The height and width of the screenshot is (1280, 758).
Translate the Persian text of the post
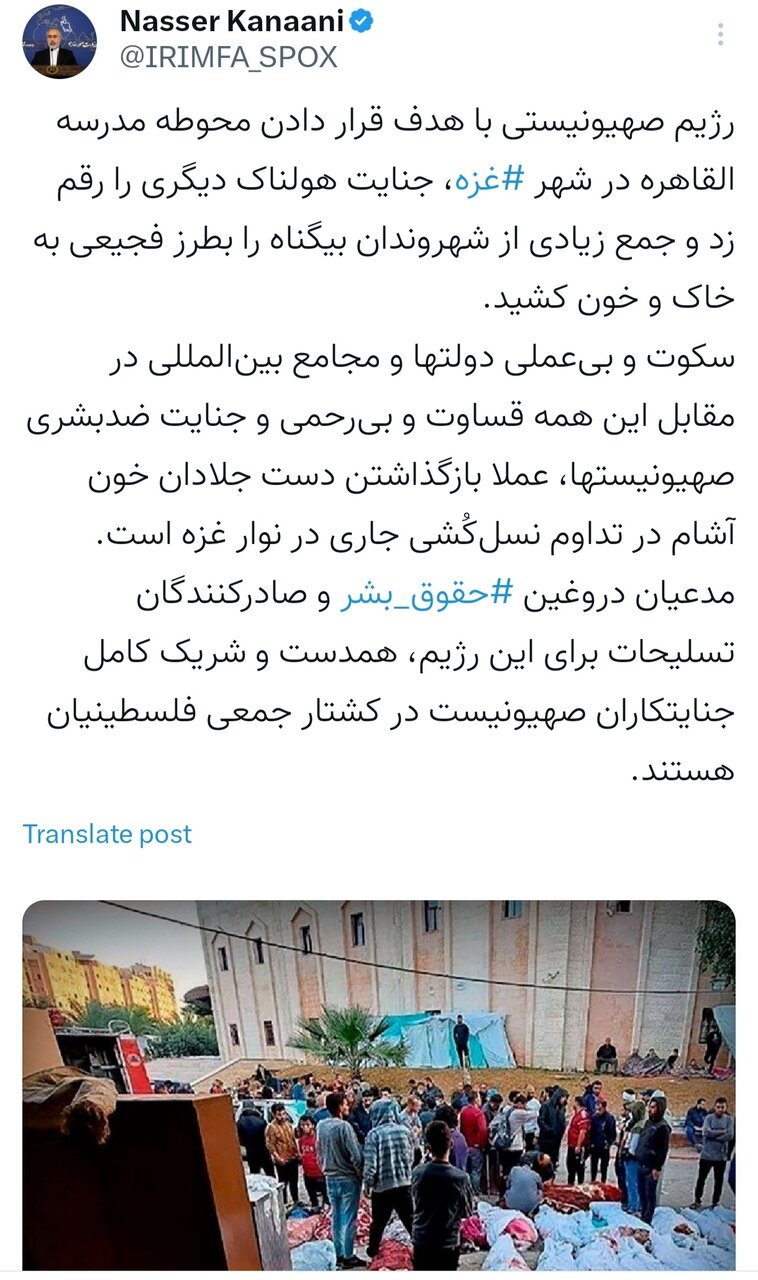pos(108,831)
